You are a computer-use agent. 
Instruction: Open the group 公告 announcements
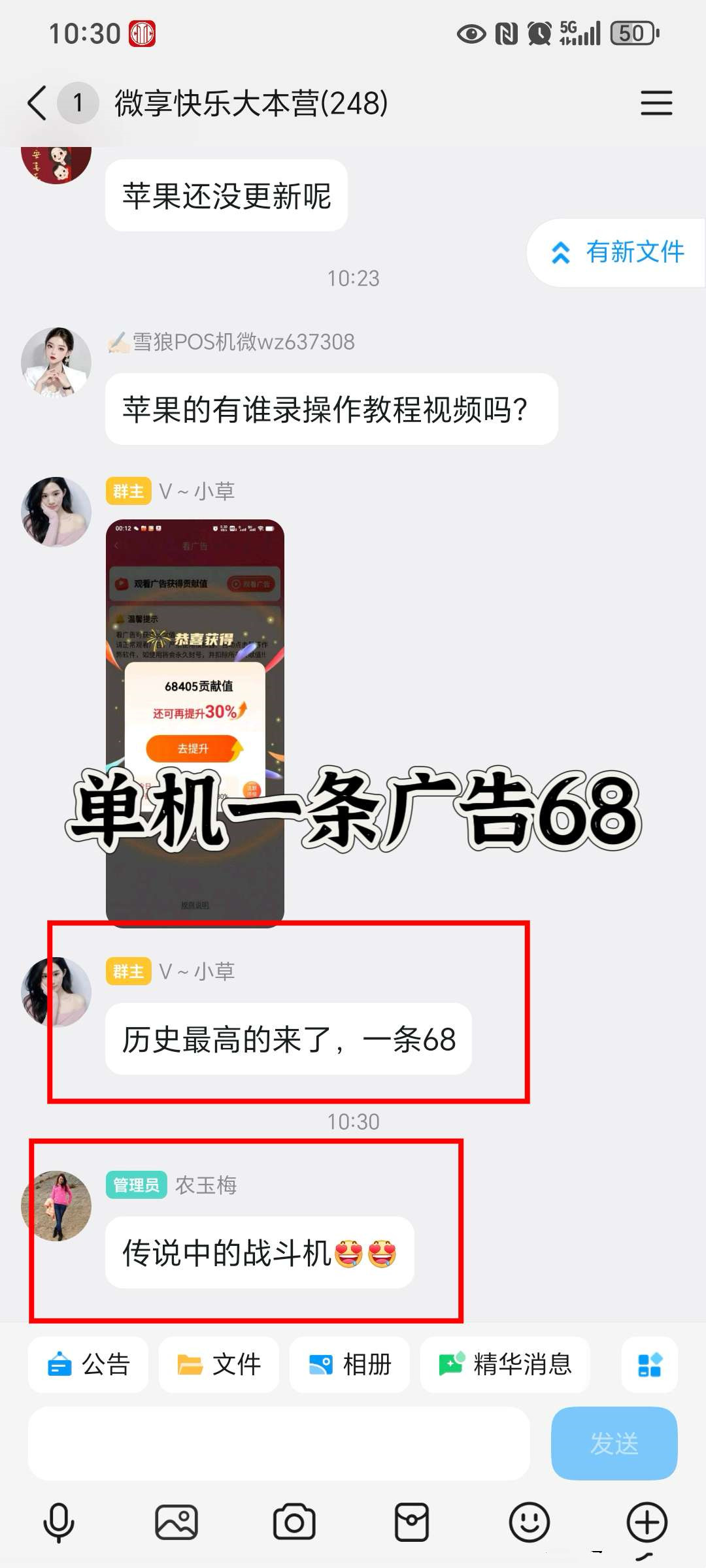88,1364
